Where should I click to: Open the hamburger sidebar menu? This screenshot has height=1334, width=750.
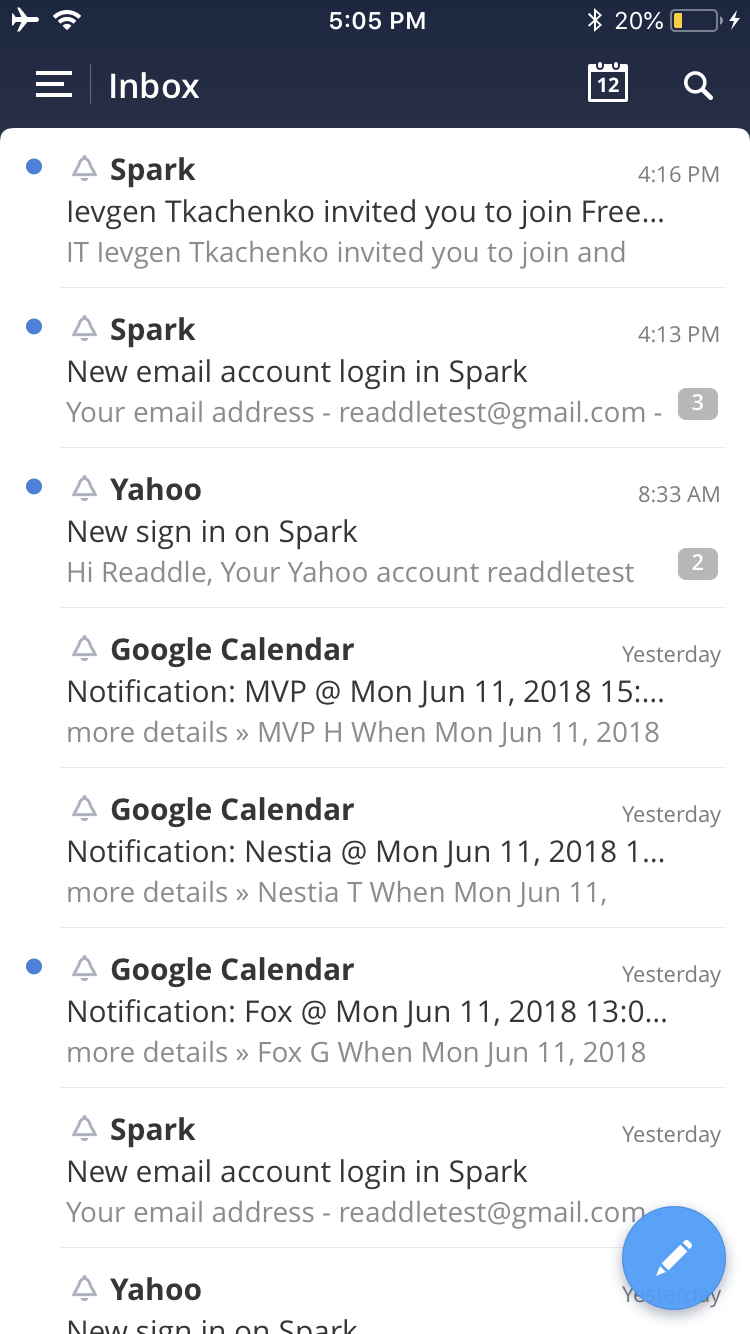point(54,85)
